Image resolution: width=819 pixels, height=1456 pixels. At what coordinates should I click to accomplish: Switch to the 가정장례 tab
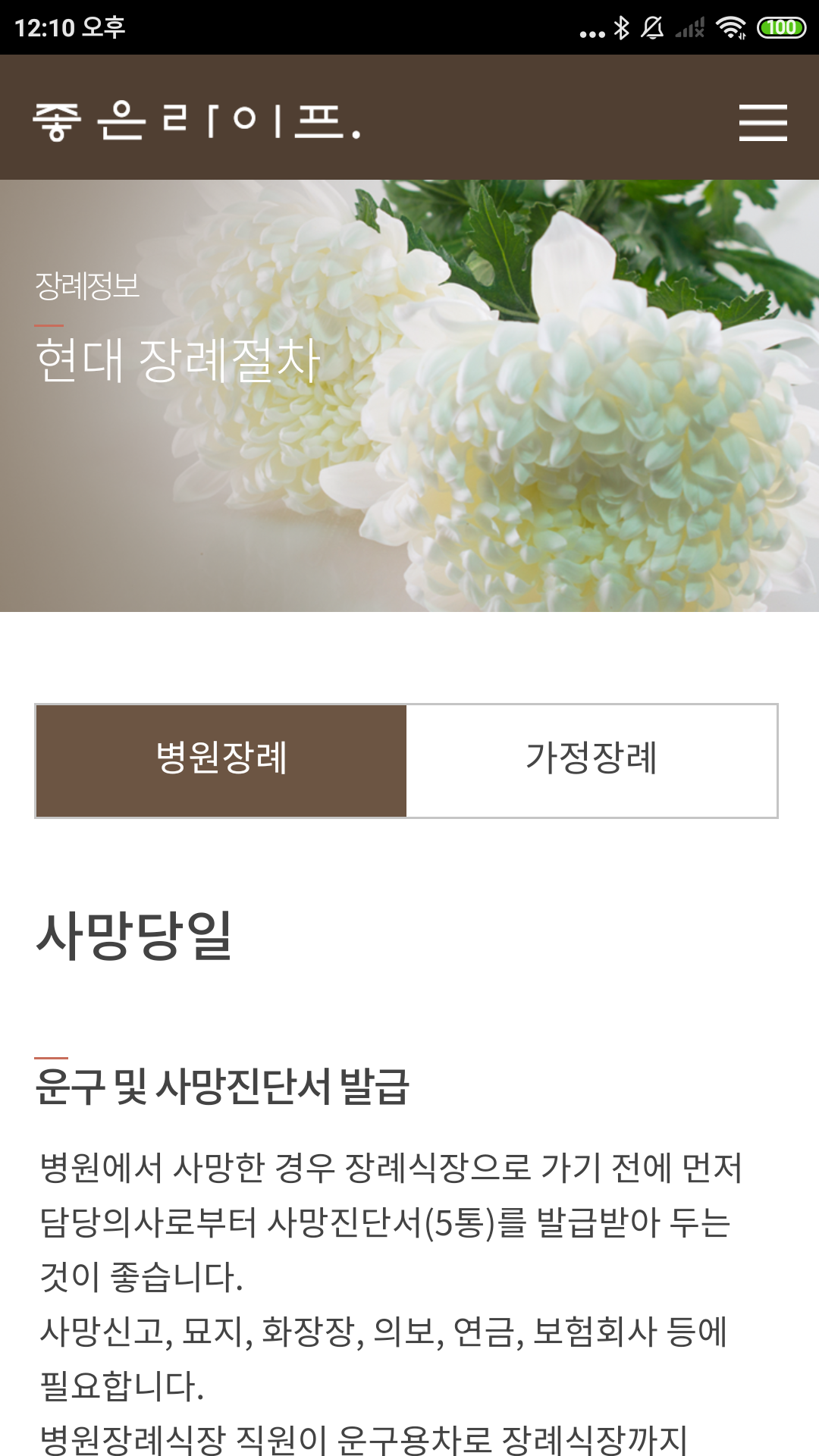pos(591,760)
